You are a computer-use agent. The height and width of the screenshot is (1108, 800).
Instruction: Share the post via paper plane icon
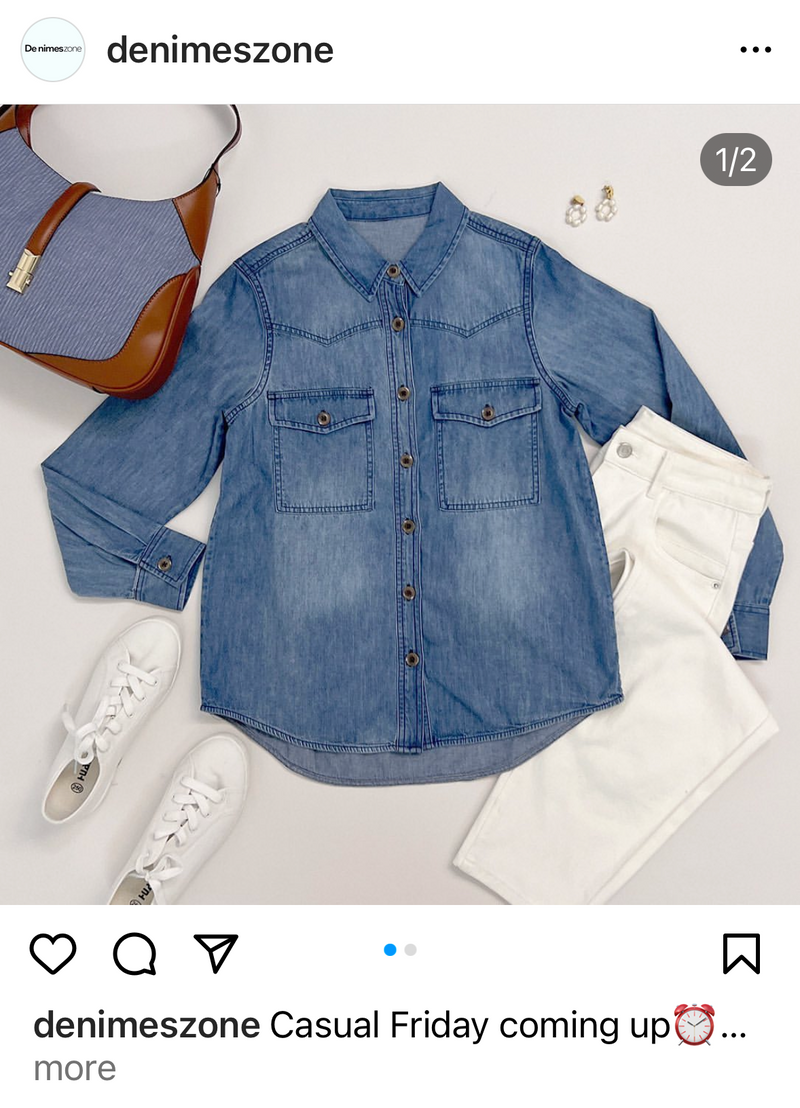[x=215, y=954]
